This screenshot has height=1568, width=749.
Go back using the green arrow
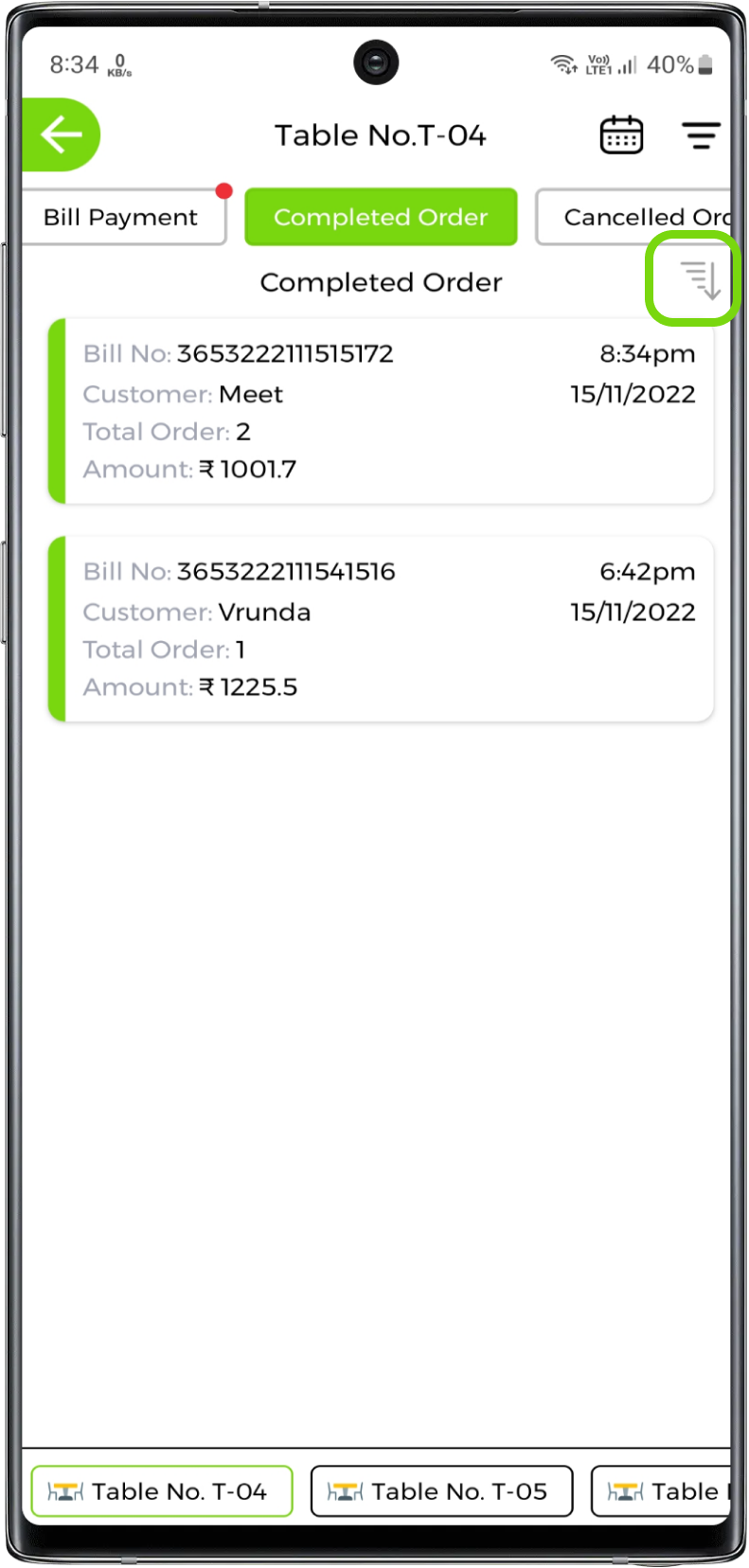point(61,134)
